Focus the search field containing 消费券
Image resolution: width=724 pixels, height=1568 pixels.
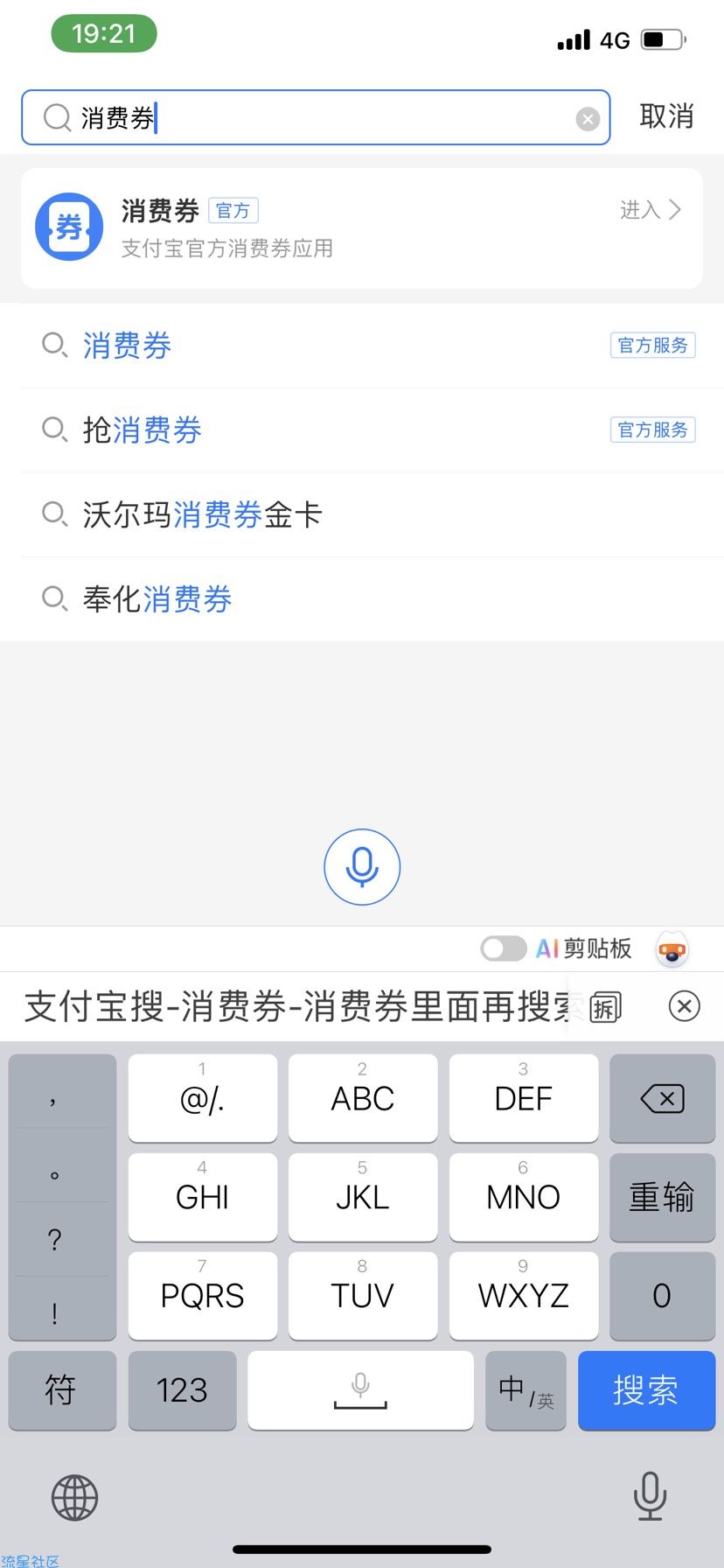click(316, 117)
